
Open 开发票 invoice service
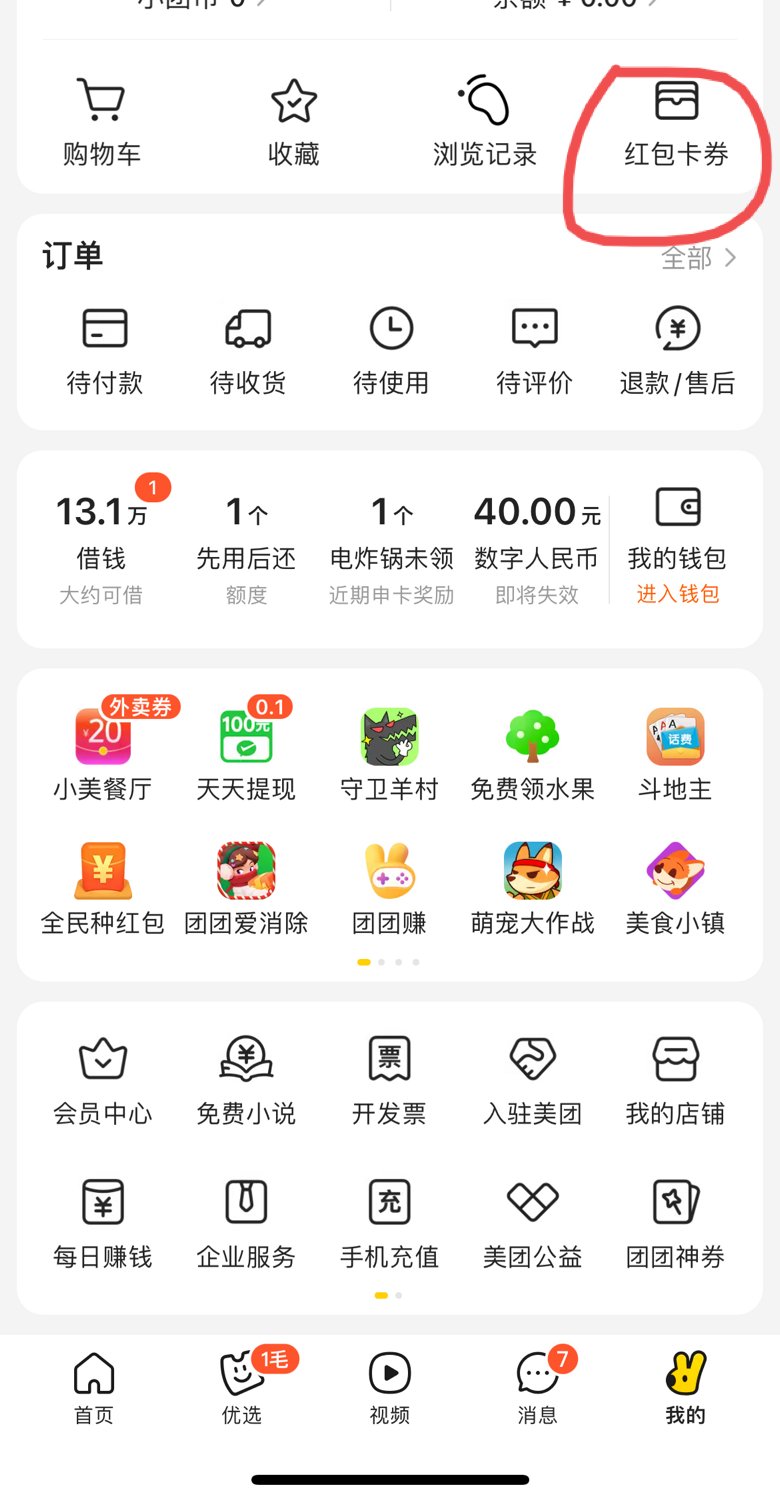click(389, 1080)
